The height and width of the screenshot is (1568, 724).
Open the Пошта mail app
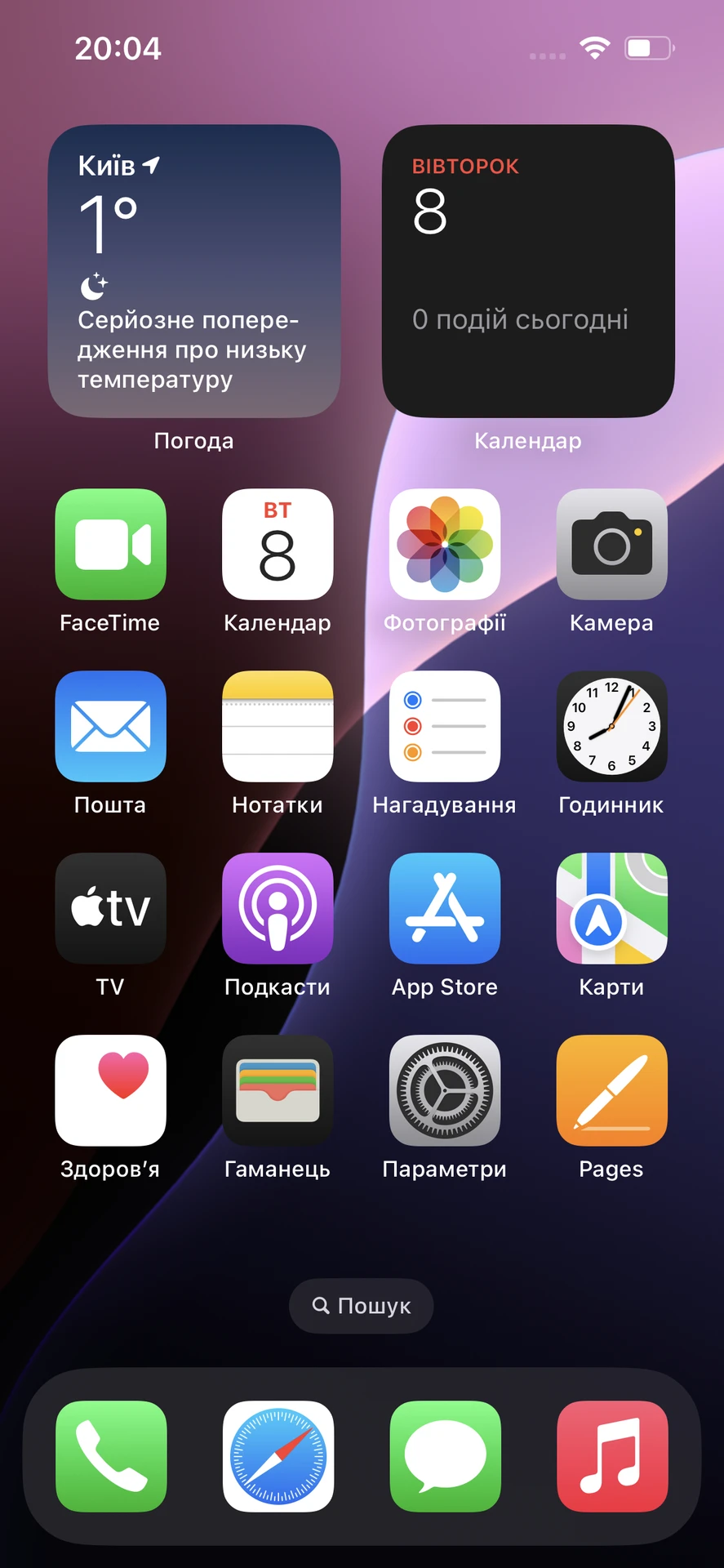[x=110, y=726]
